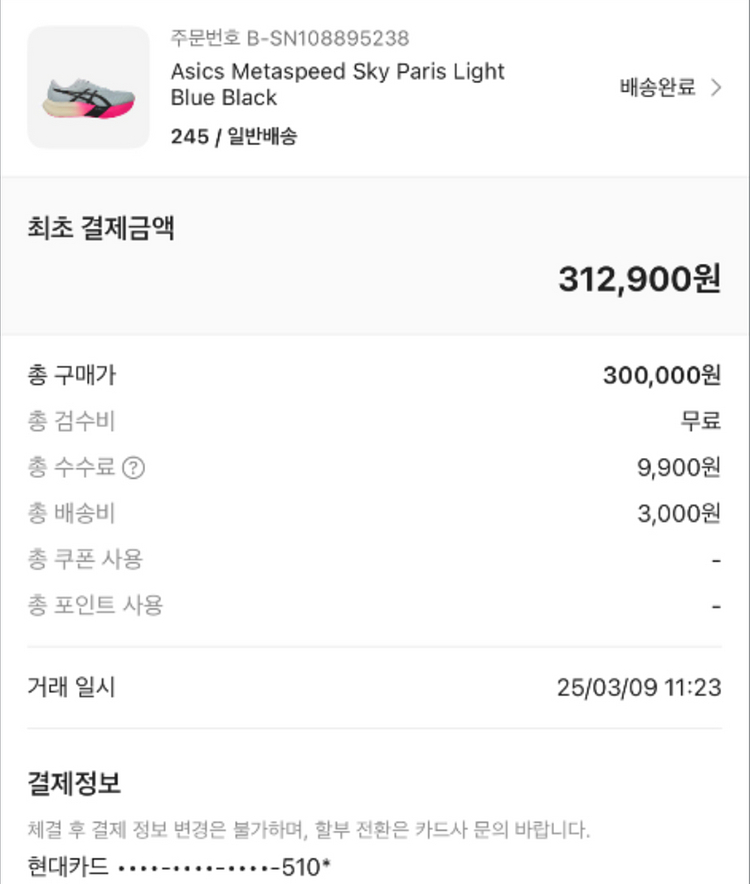
Task: Click the order number B-SN108895238
Action: click(x=287, y=39)
